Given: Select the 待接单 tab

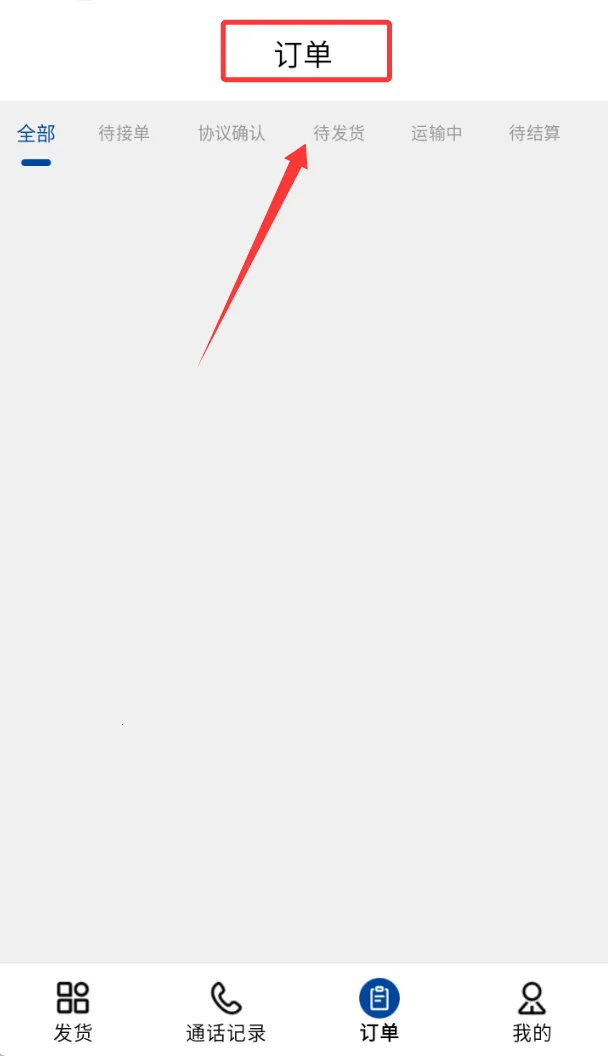Looking at the screenshot, I should (x=124, y=133).
